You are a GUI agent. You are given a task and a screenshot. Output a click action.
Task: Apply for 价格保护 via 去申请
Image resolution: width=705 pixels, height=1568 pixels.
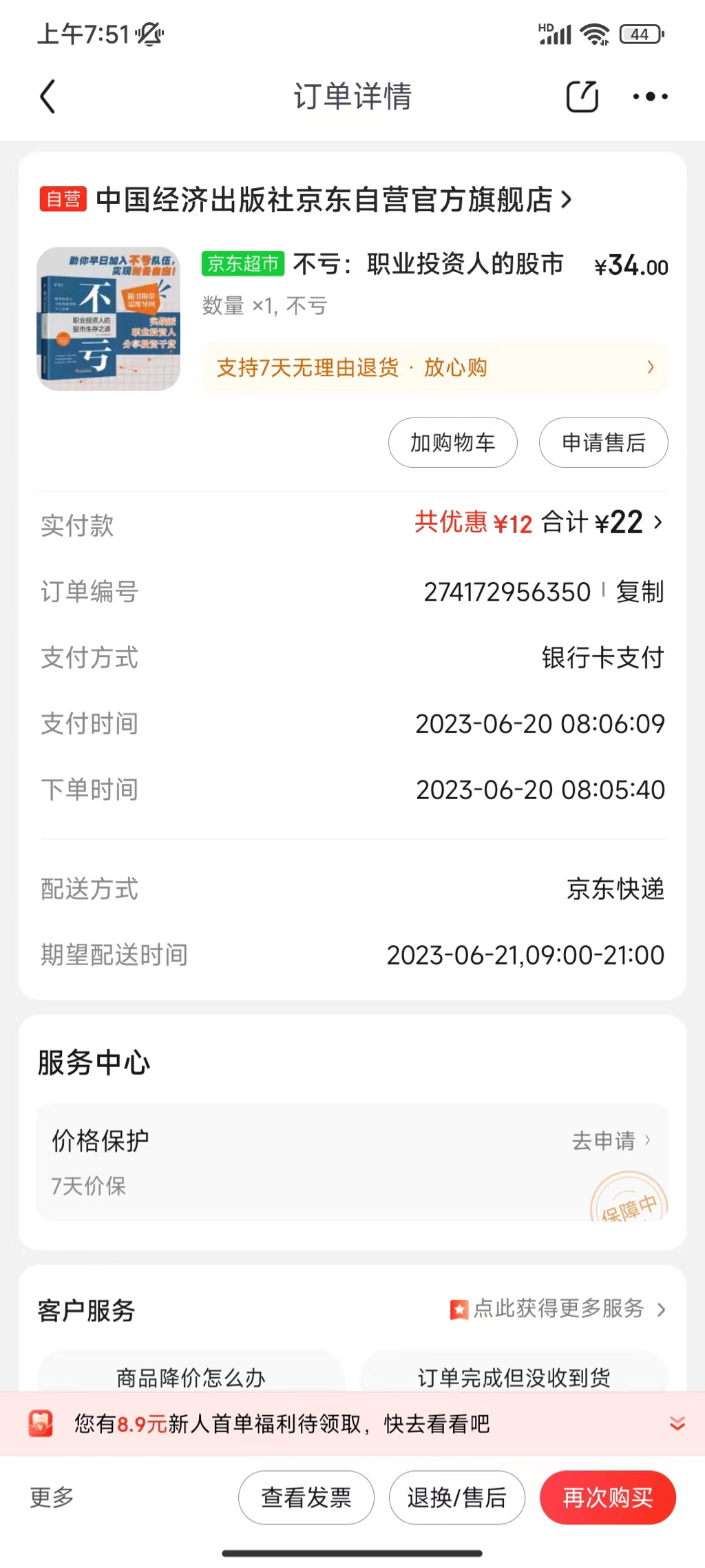point(611,1141)
